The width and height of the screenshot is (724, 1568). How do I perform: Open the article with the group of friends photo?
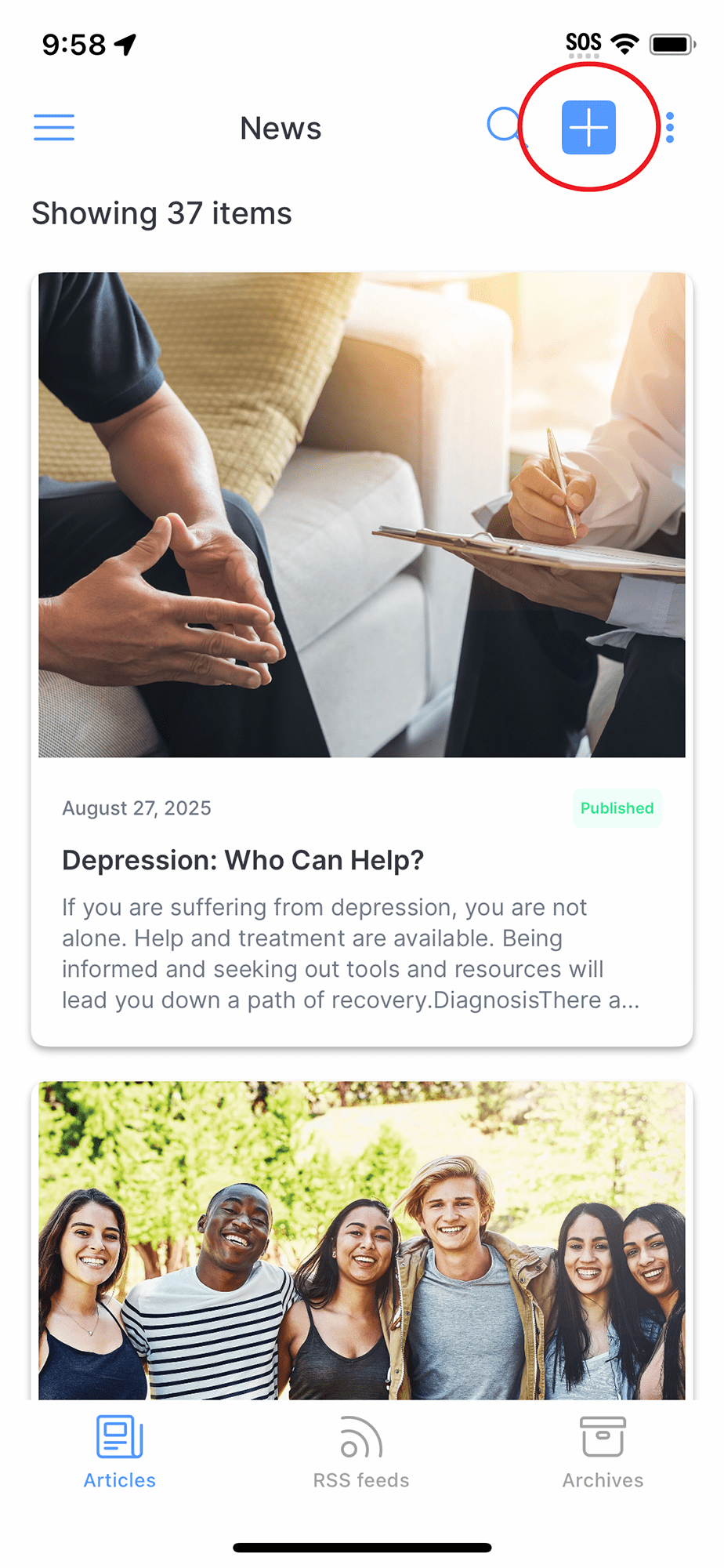(362, 1239)
